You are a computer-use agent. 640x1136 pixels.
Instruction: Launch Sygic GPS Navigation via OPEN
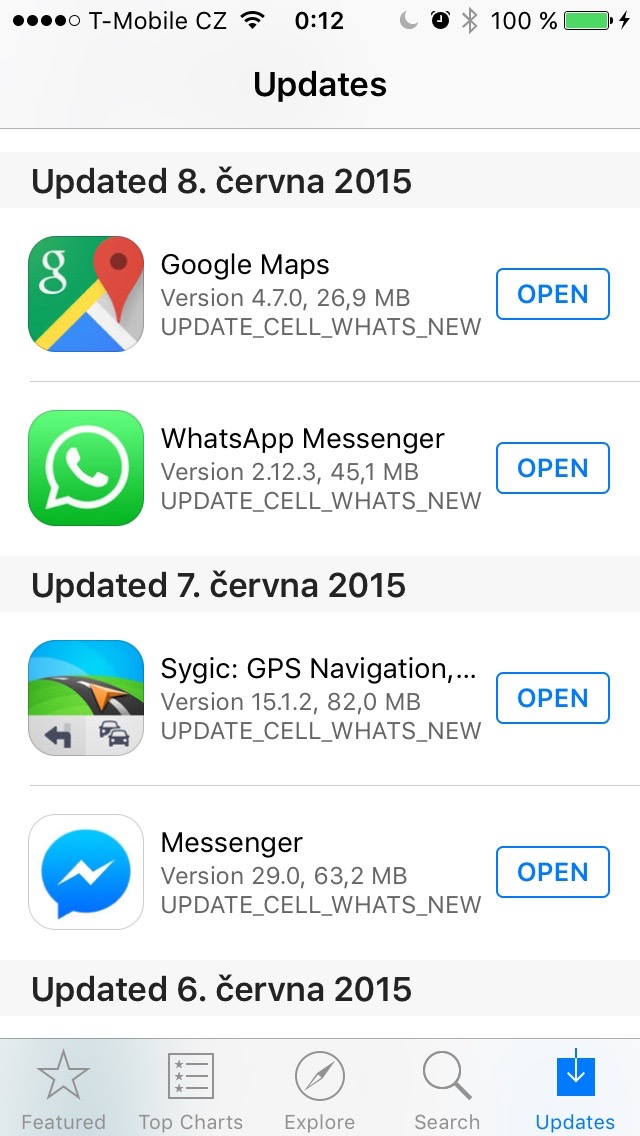coord(552,698)
